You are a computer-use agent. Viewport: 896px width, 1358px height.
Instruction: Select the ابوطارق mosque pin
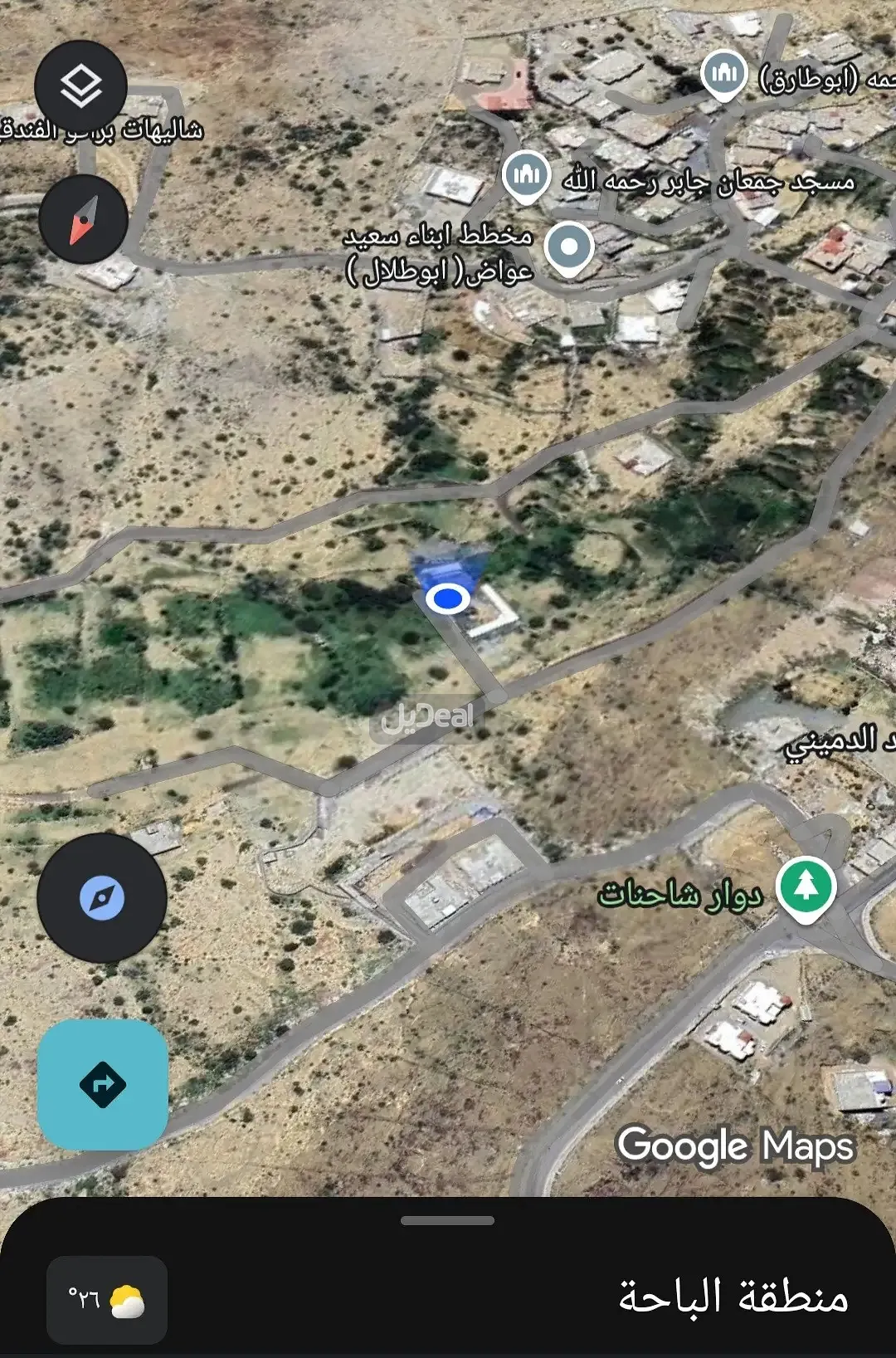pyautogui.click(x=724, y=73)
